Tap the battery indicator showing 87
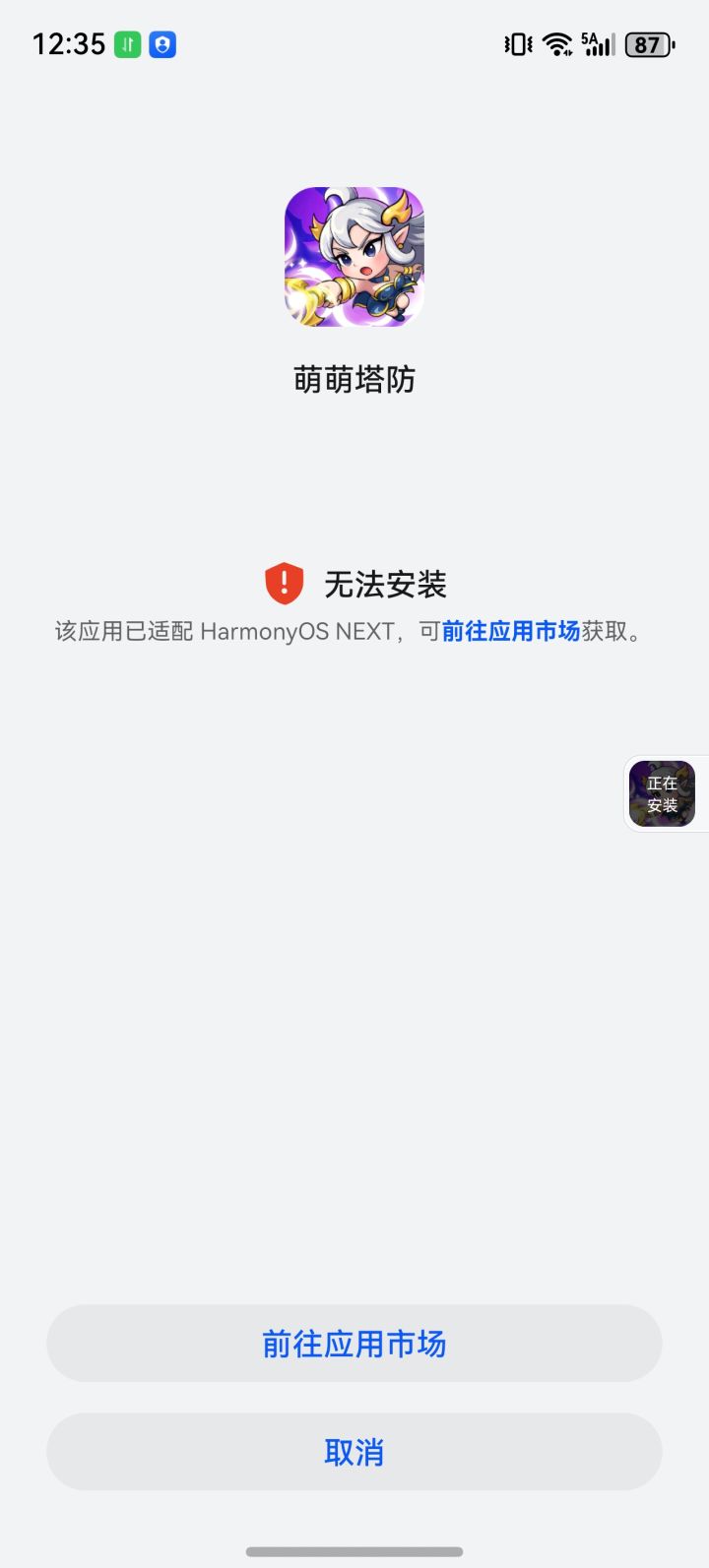The image size is (709, 1568). [648, 44]
